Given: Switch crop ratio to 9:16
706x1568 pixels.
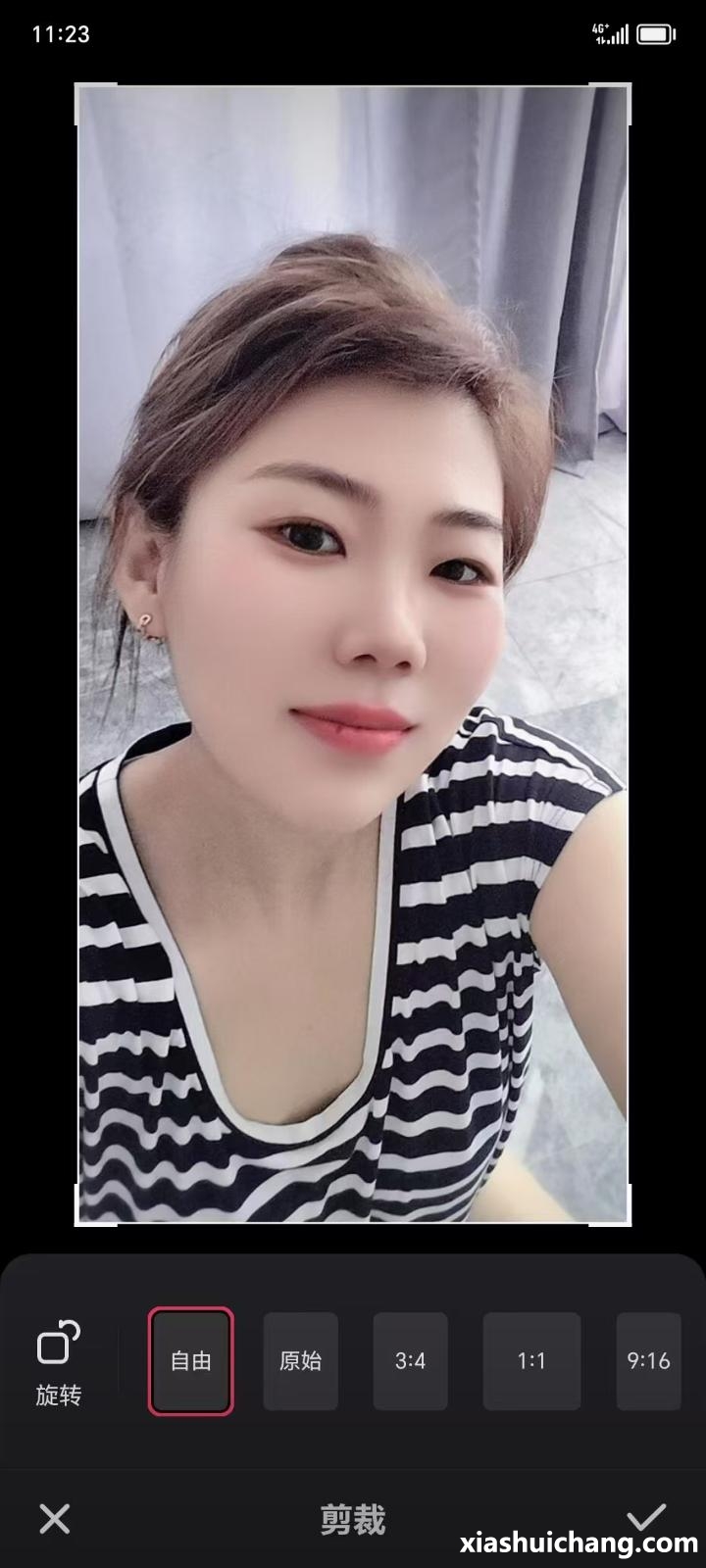Looking at the screenshot, I should 648,1361.
